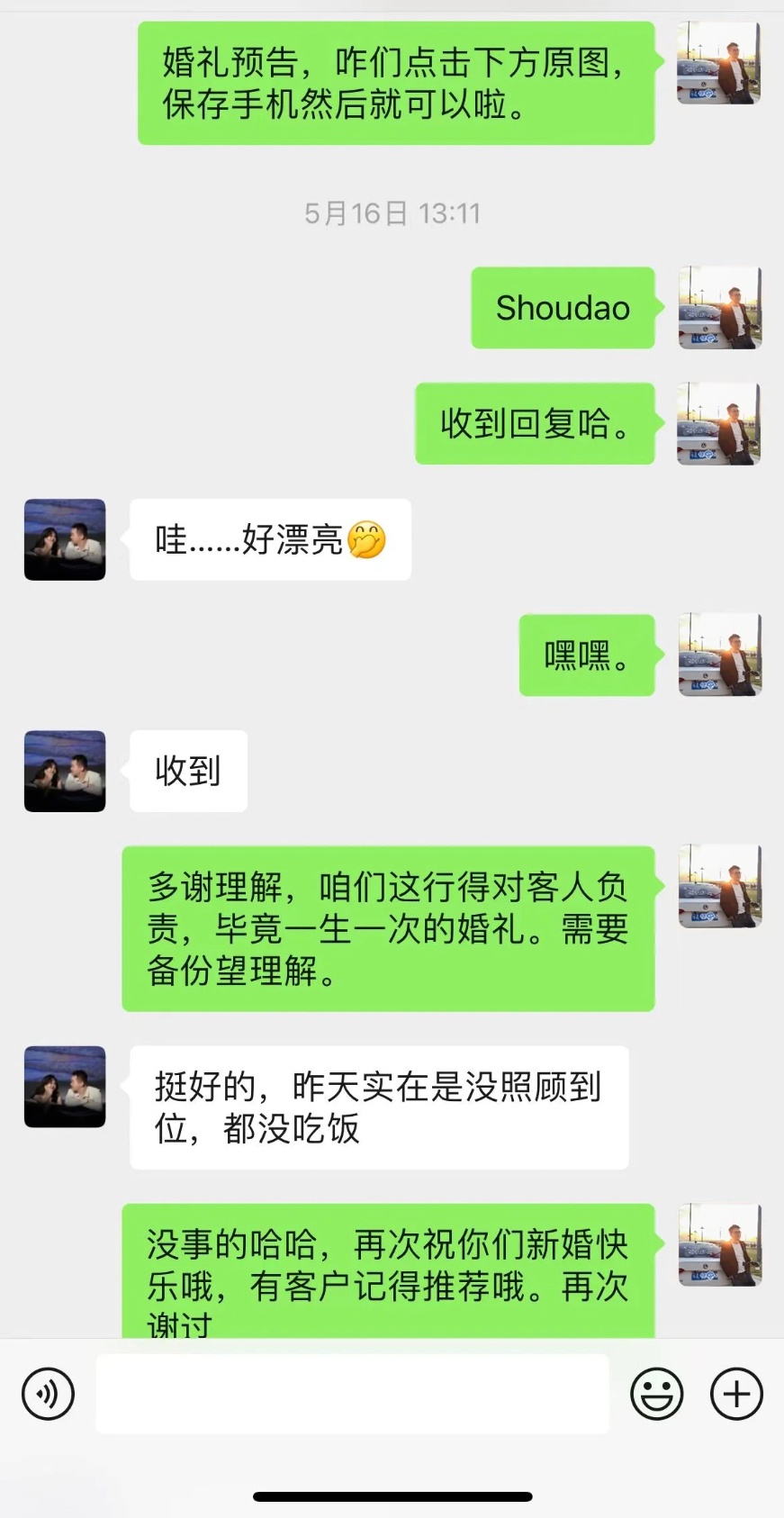Open contact avatar beside '哇……好漂亮' message
784x1518 pixels.
pyautogui.click(x=65, y=539)
